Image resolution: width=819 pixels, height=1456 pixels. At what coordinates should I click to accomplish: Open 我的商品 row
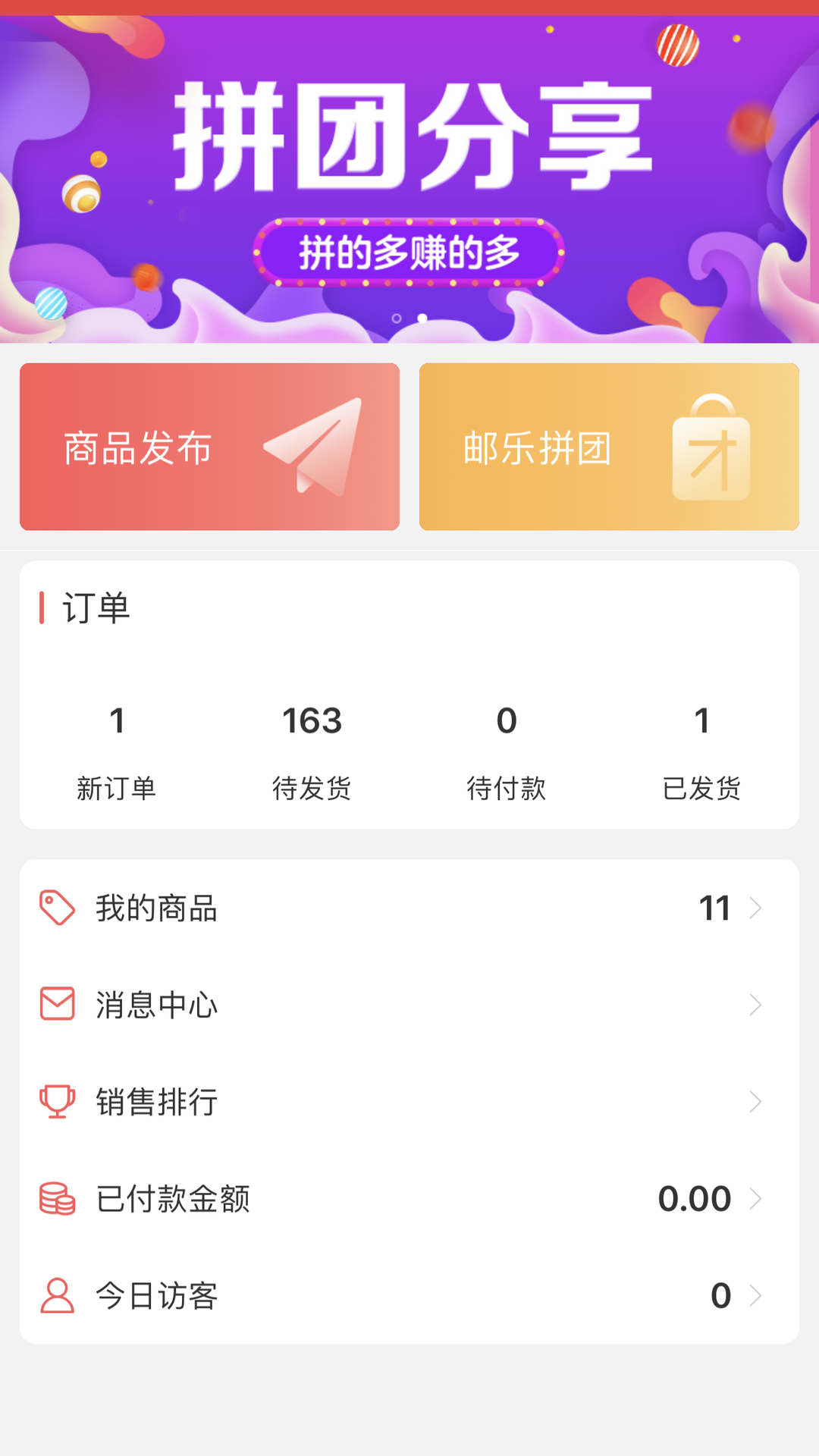pyautogui.click(x=409, y=908)
